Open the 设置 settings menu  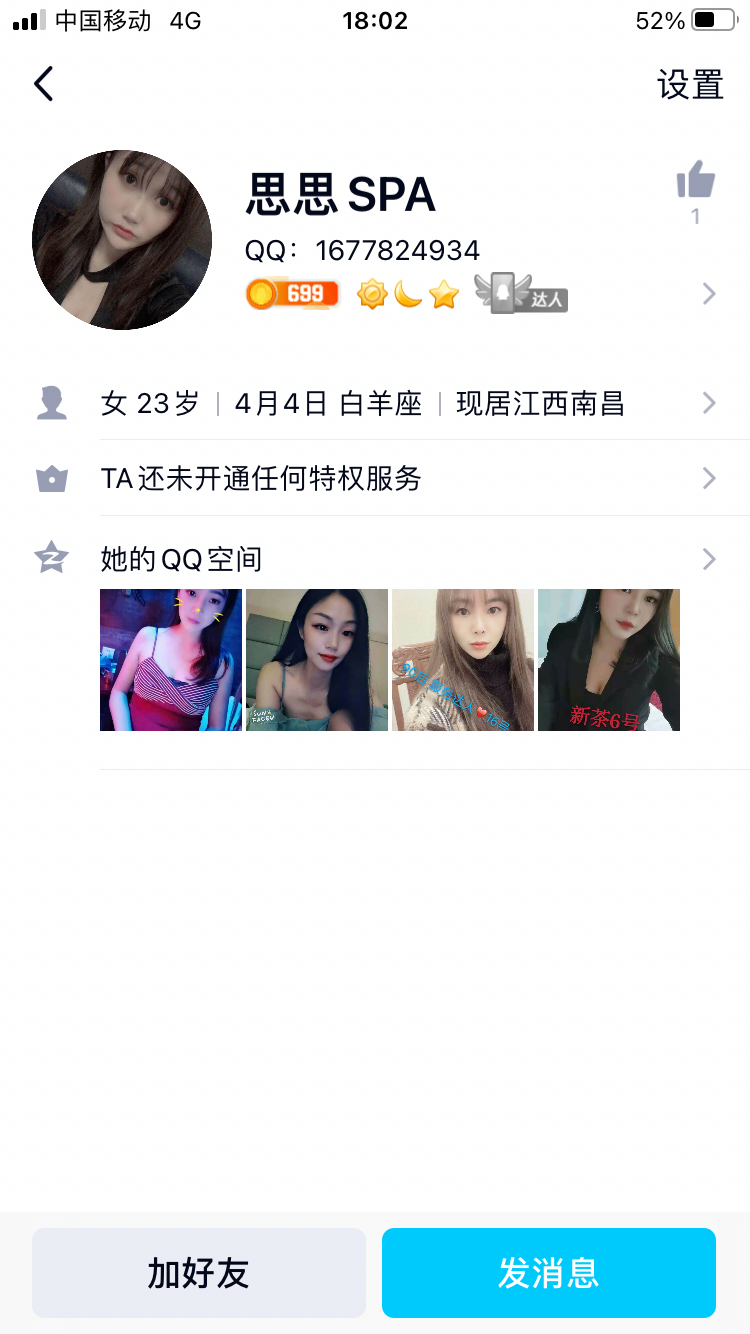(691, 86)
